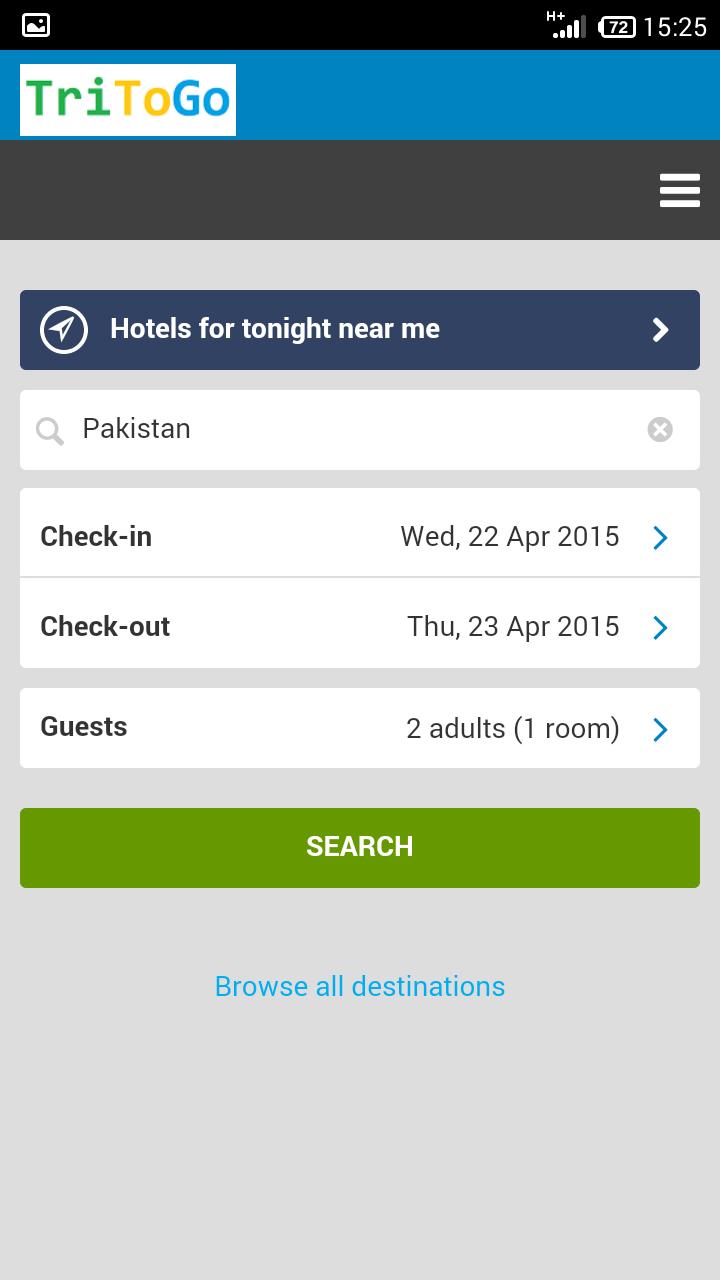Viewport: 720px width, 1280px height.
Task: Open Browse all destinations
Action: [359, 986]
